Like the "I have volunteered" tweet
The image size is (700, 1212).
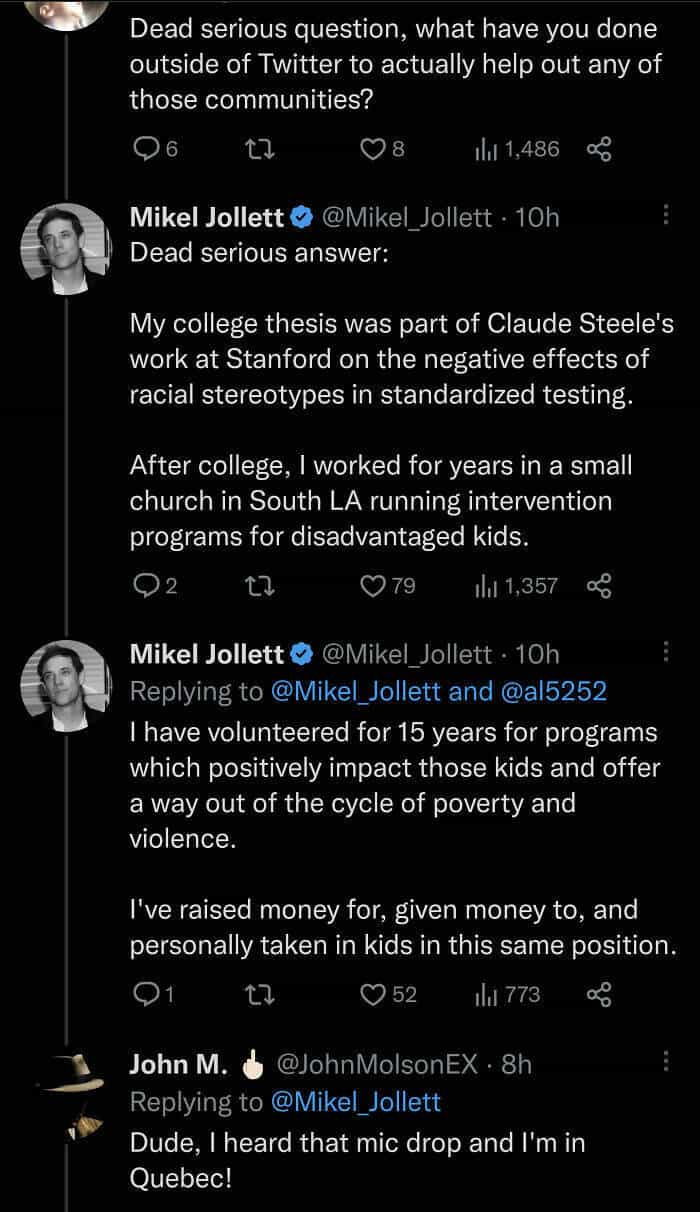[x=372, y=994]
